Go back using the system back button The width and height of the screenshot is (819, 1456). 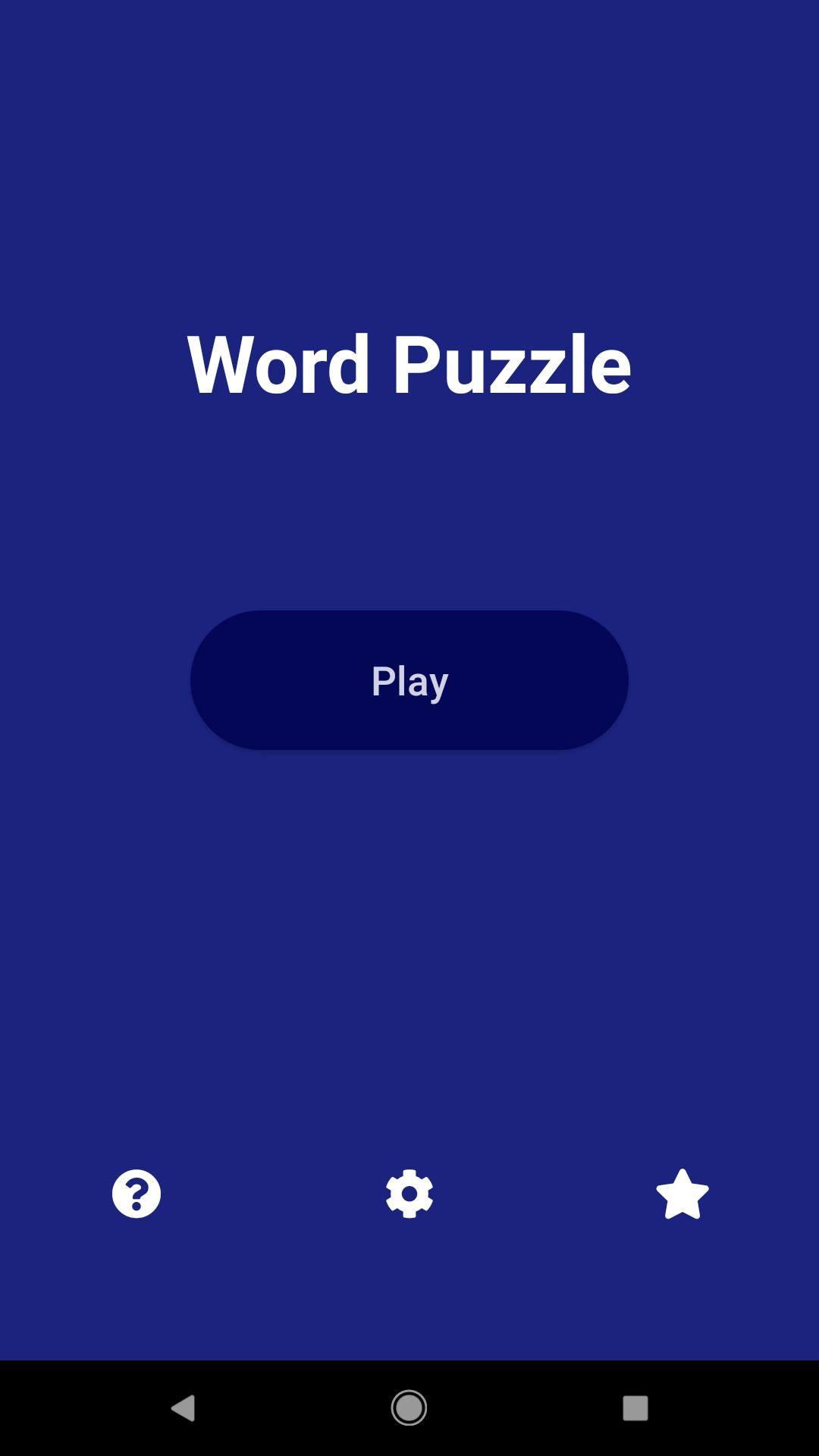click(184, 1408)
